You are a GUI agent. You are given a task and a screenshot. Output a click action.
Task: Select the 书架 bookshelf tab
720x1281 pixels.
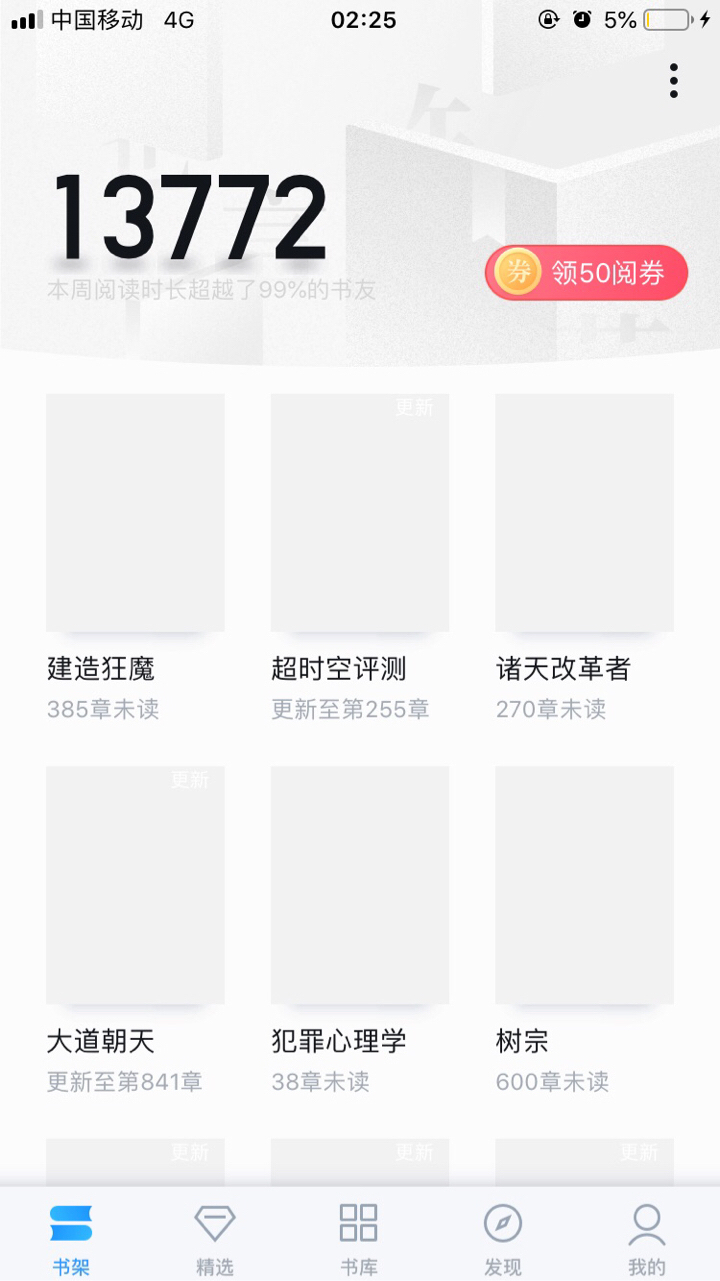click(x=71, y=1238)
